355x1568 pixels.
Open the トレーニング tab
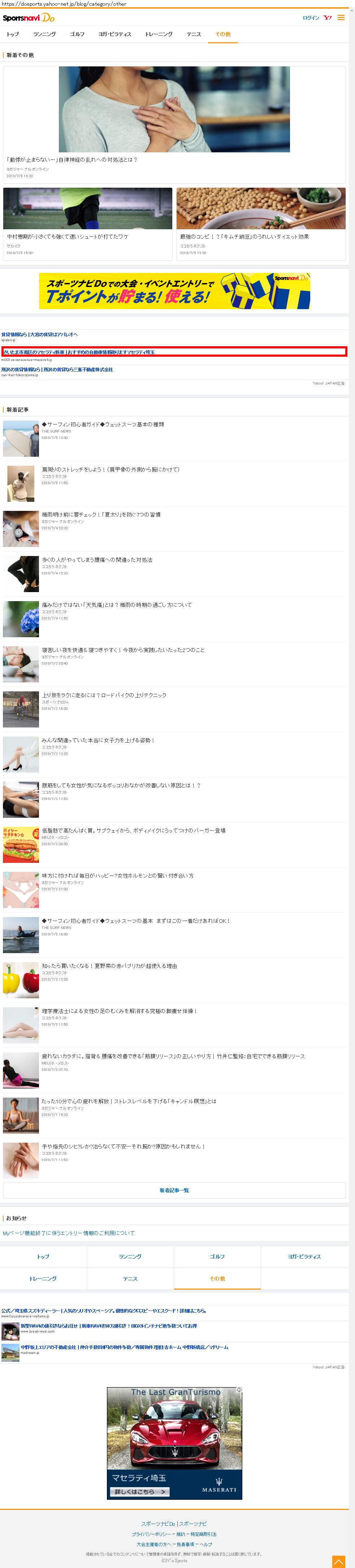tap(158, 34)
